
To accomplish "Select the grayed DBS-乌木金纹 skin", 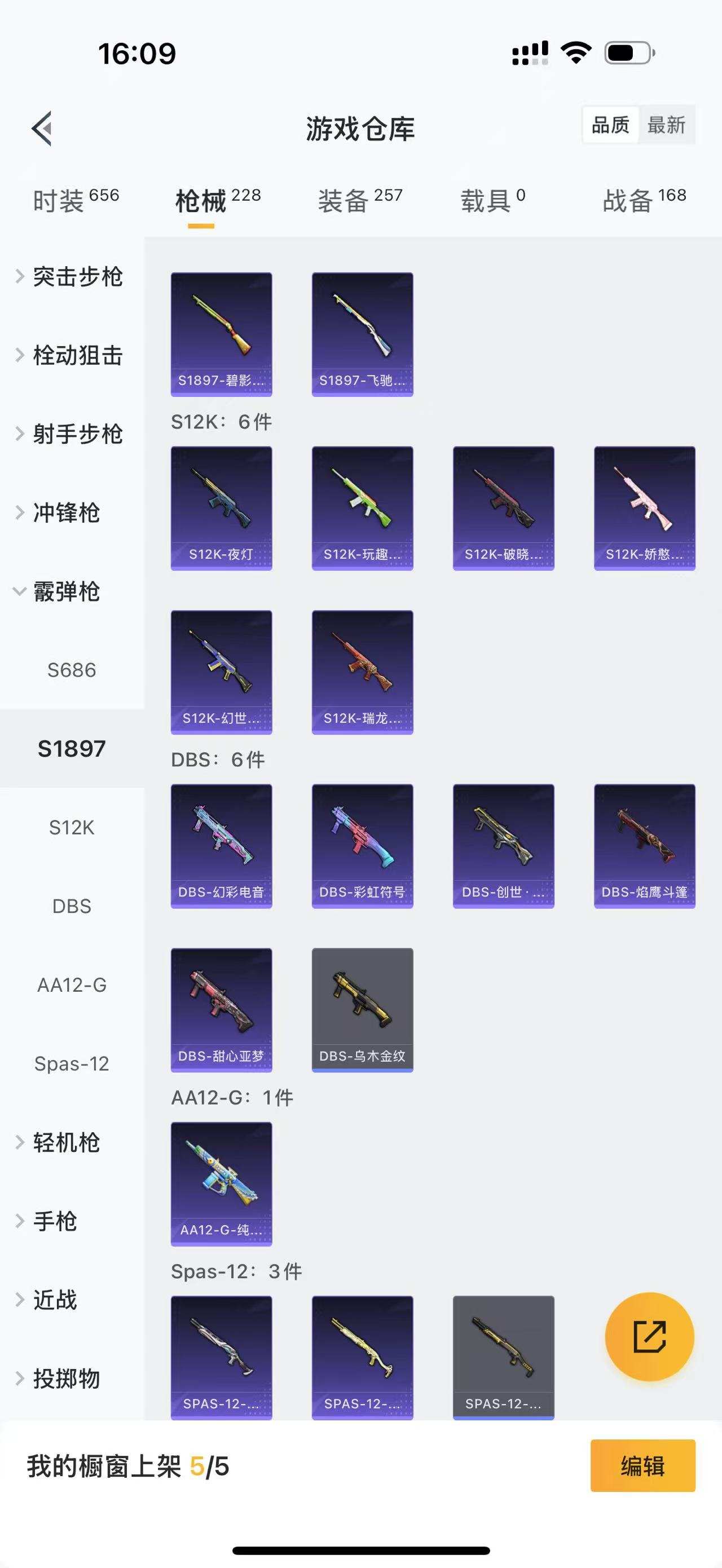I will (x=362, y=1009).
